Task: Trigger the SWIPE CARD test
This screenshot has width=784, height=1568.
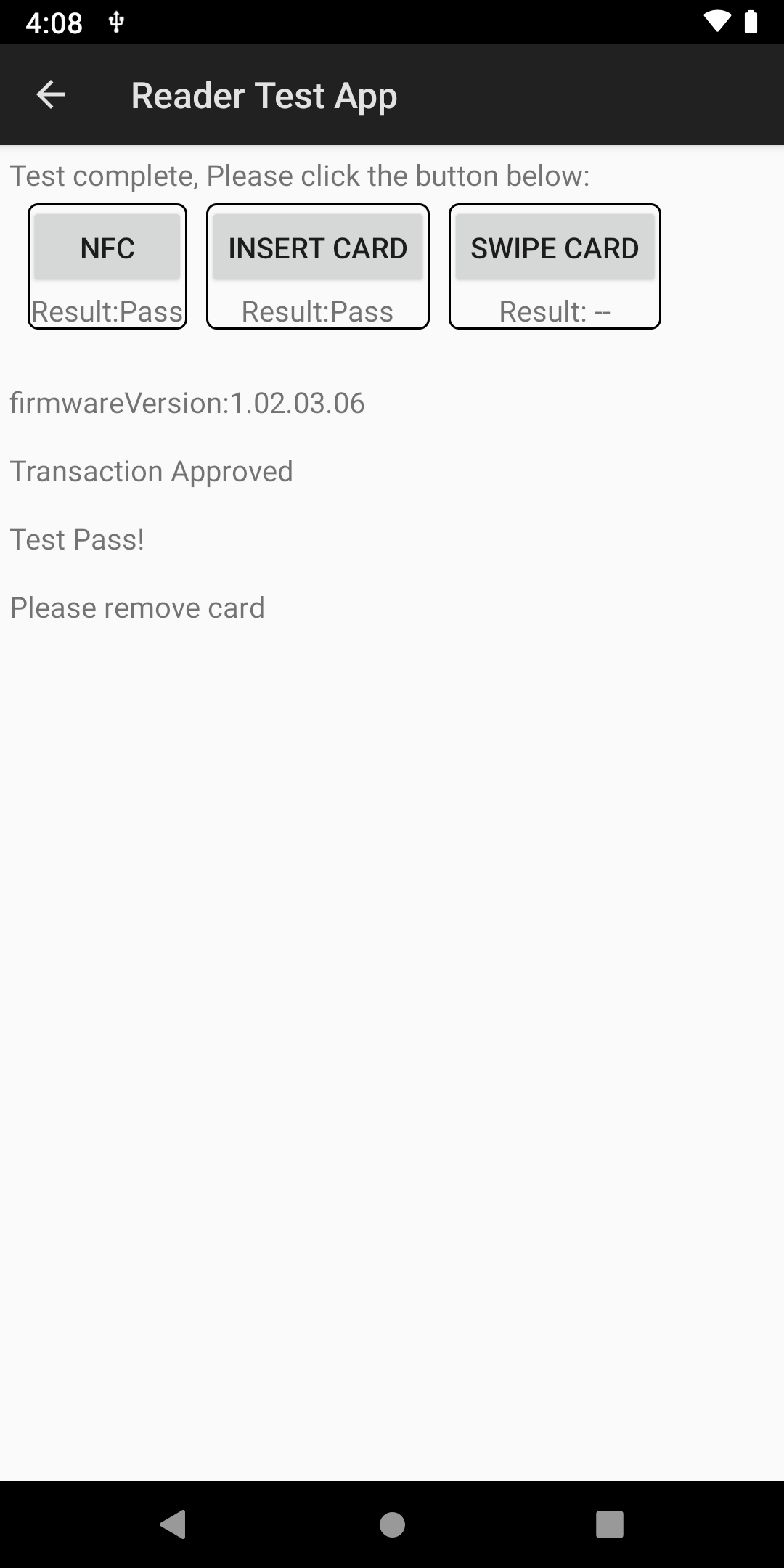Action: tap(555, 248)
